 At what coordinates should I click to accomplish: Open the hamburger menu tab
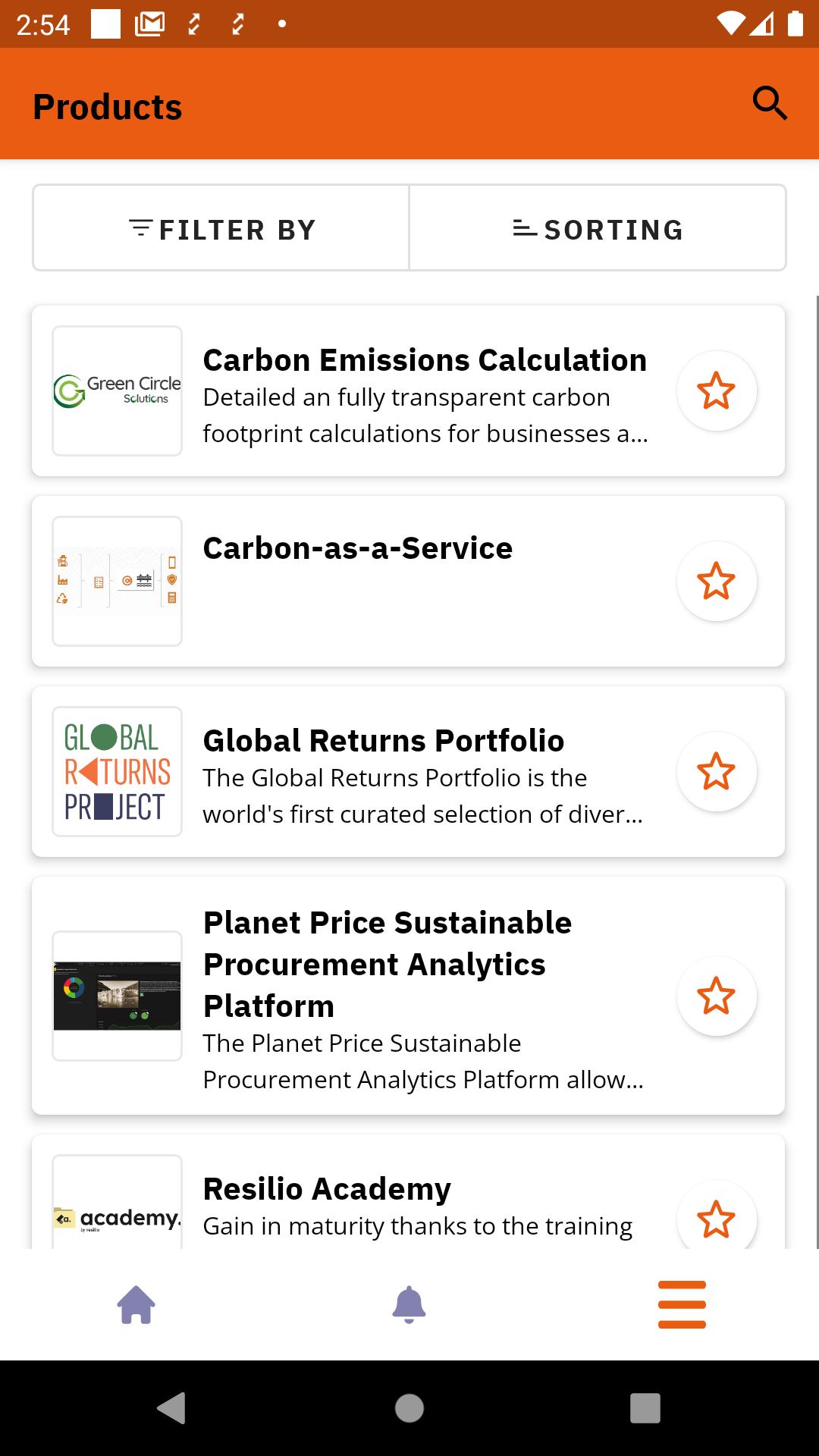point(682,1304)
